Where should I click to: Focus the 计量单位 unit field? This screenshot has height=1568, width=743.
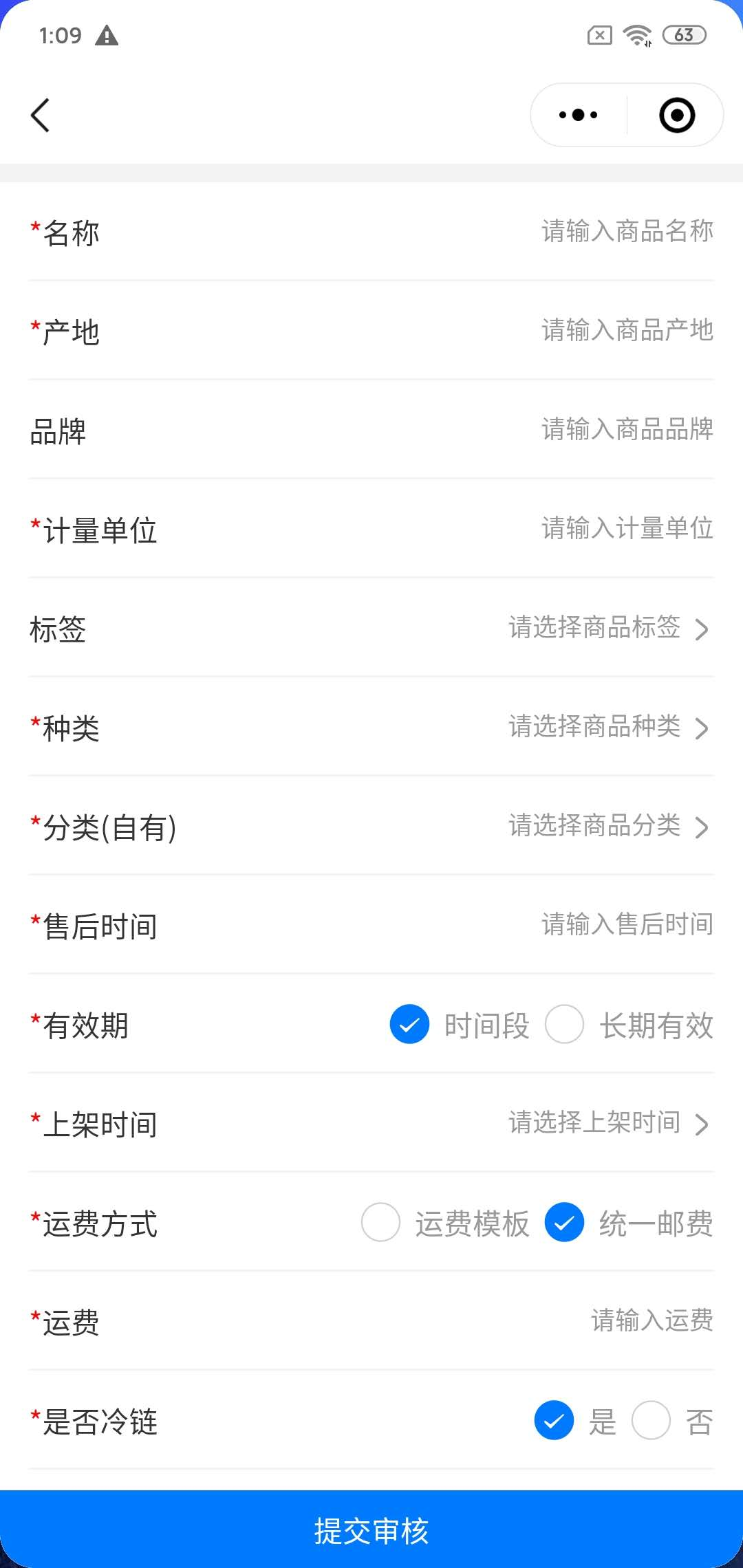(626, 529)
